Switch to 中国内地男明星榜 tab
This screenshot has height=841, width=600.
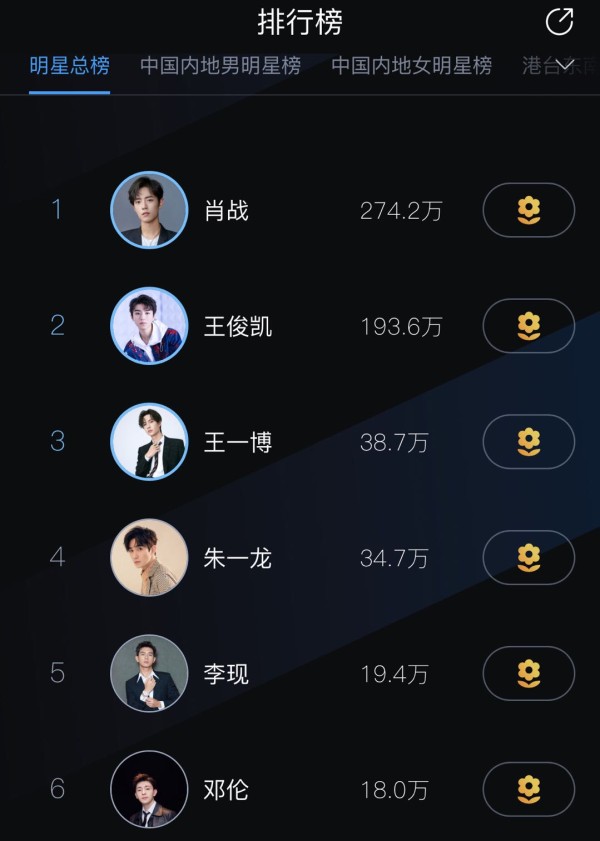(220, 66)
